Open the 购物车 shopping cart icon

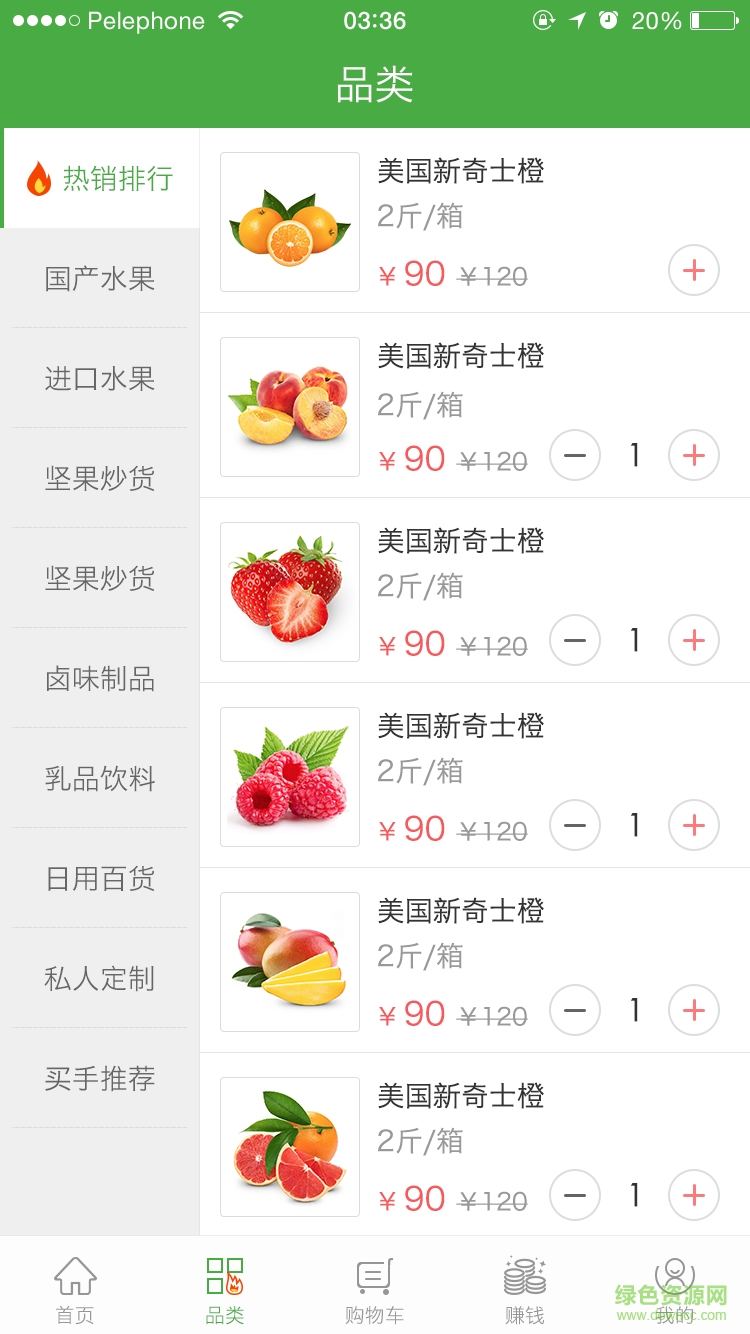click(x=373, y=1275)
